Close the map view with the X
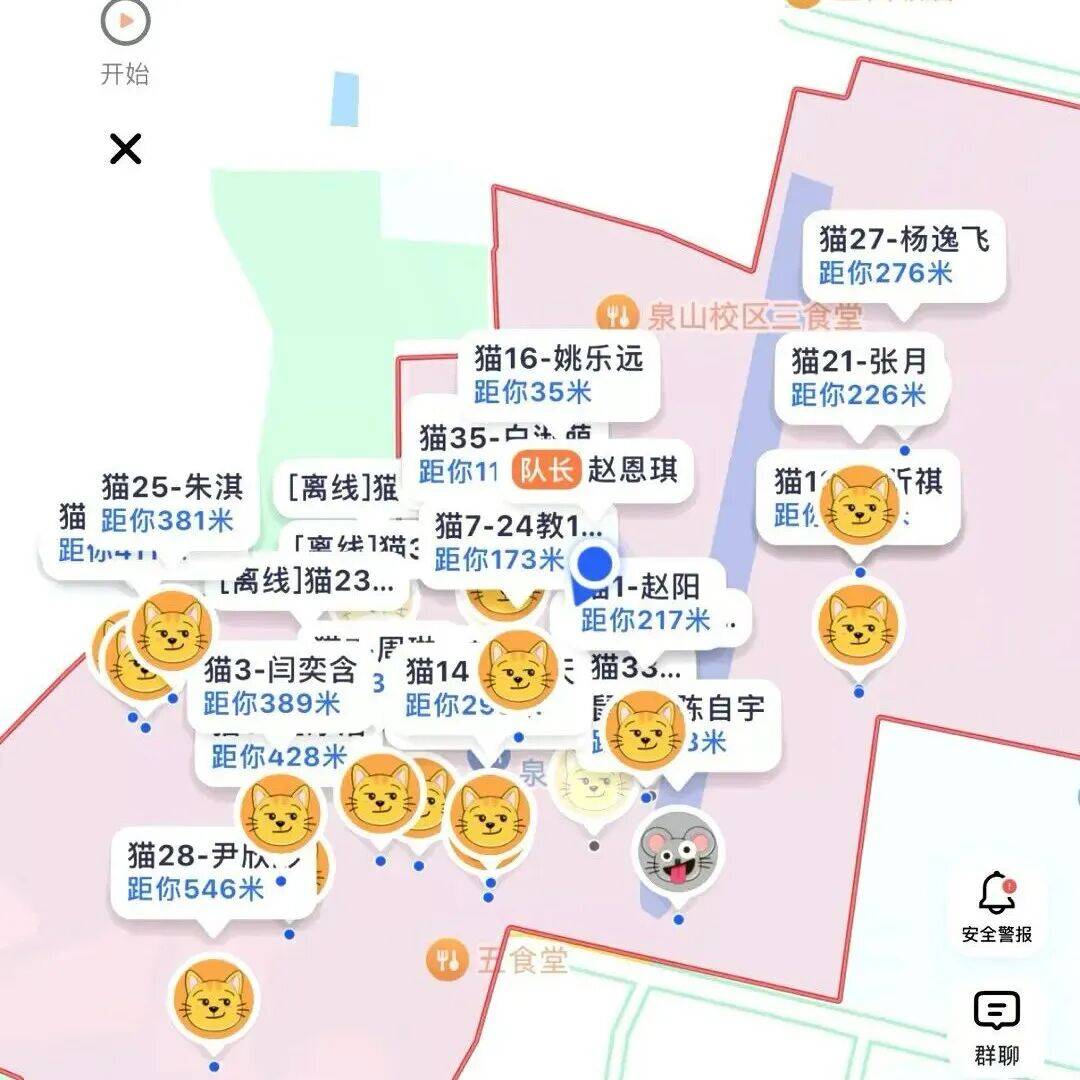The height and width of the screenshot is (1080, 1080). [125, 149]
